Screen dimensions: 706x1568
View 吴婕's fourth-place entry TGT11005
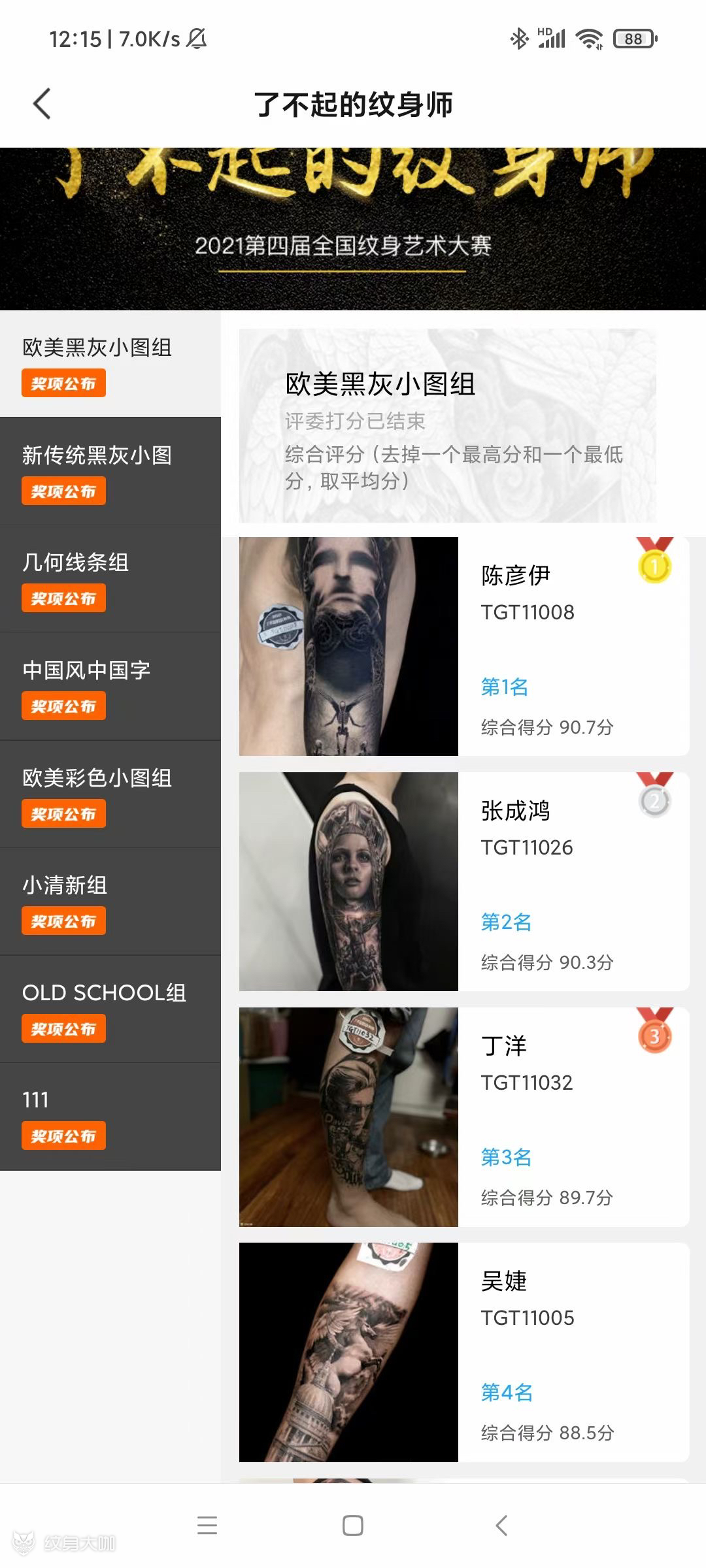coord(463,1352)
